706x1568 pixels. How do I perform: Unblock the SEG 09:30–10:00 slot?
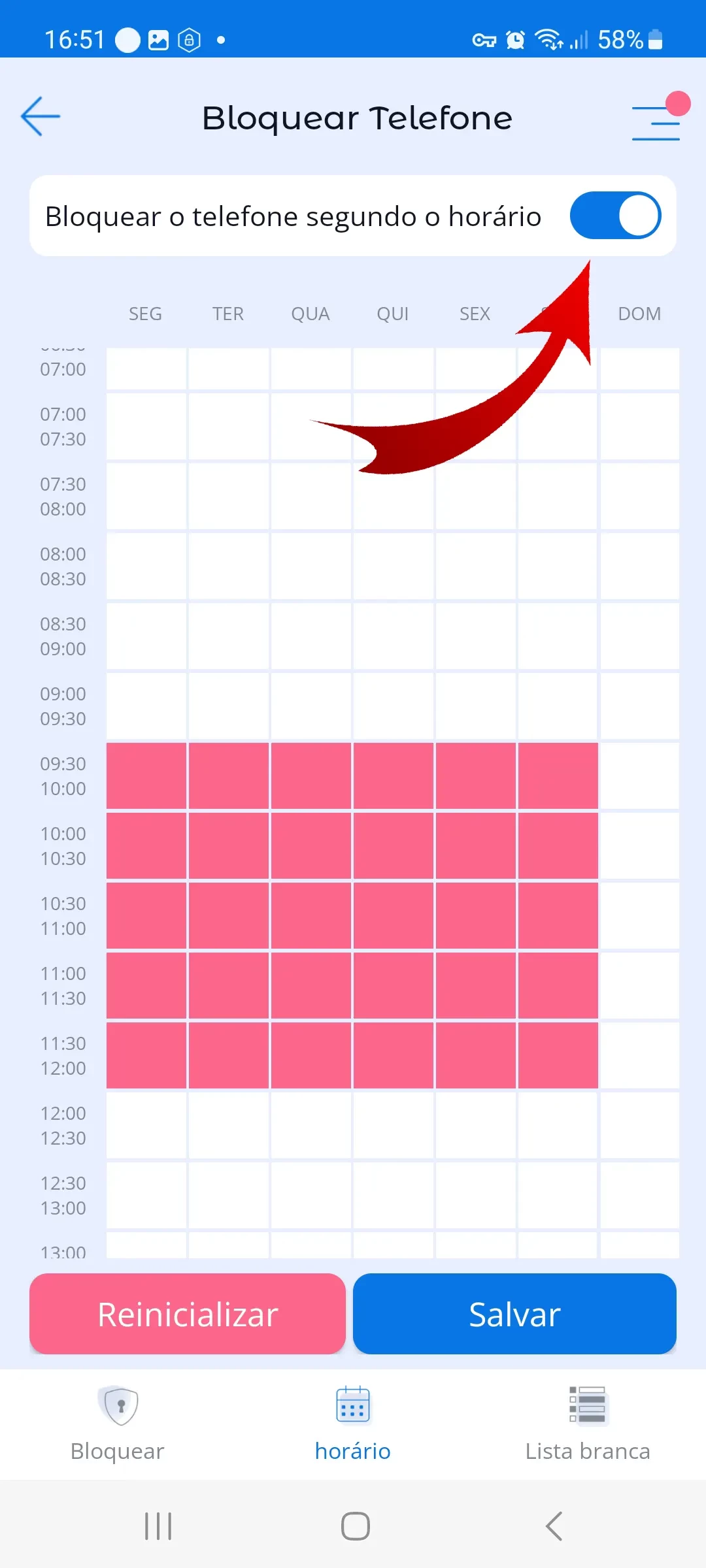pos(146,776)
